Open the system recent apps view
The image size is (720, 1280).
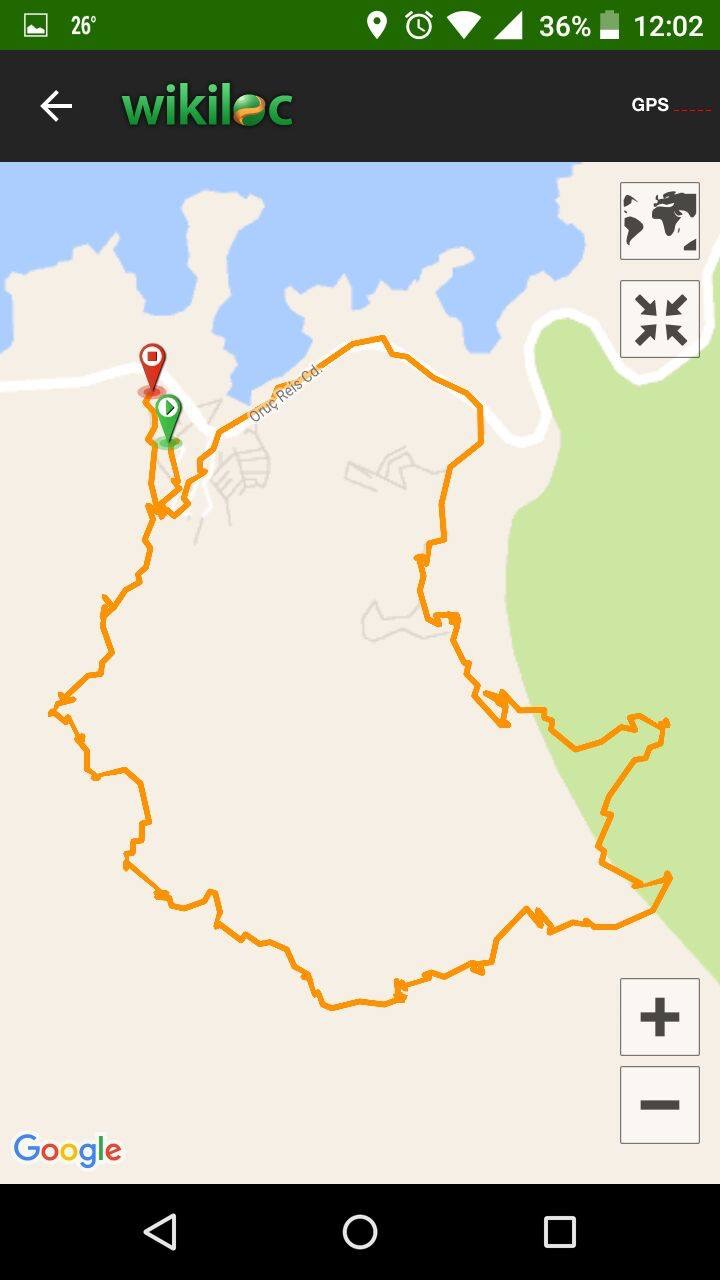[560, 1232]
